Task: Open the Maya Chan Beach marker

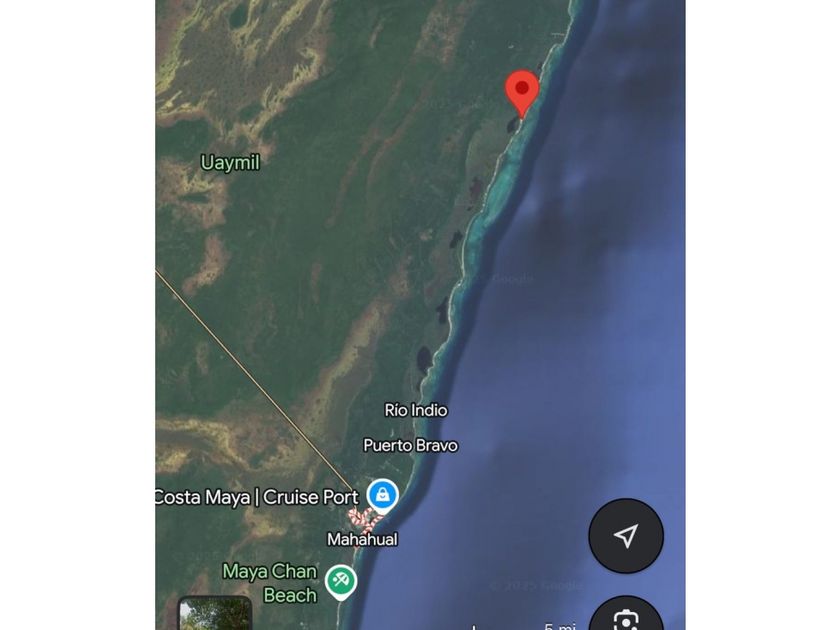Action: [x=341, y=581]
